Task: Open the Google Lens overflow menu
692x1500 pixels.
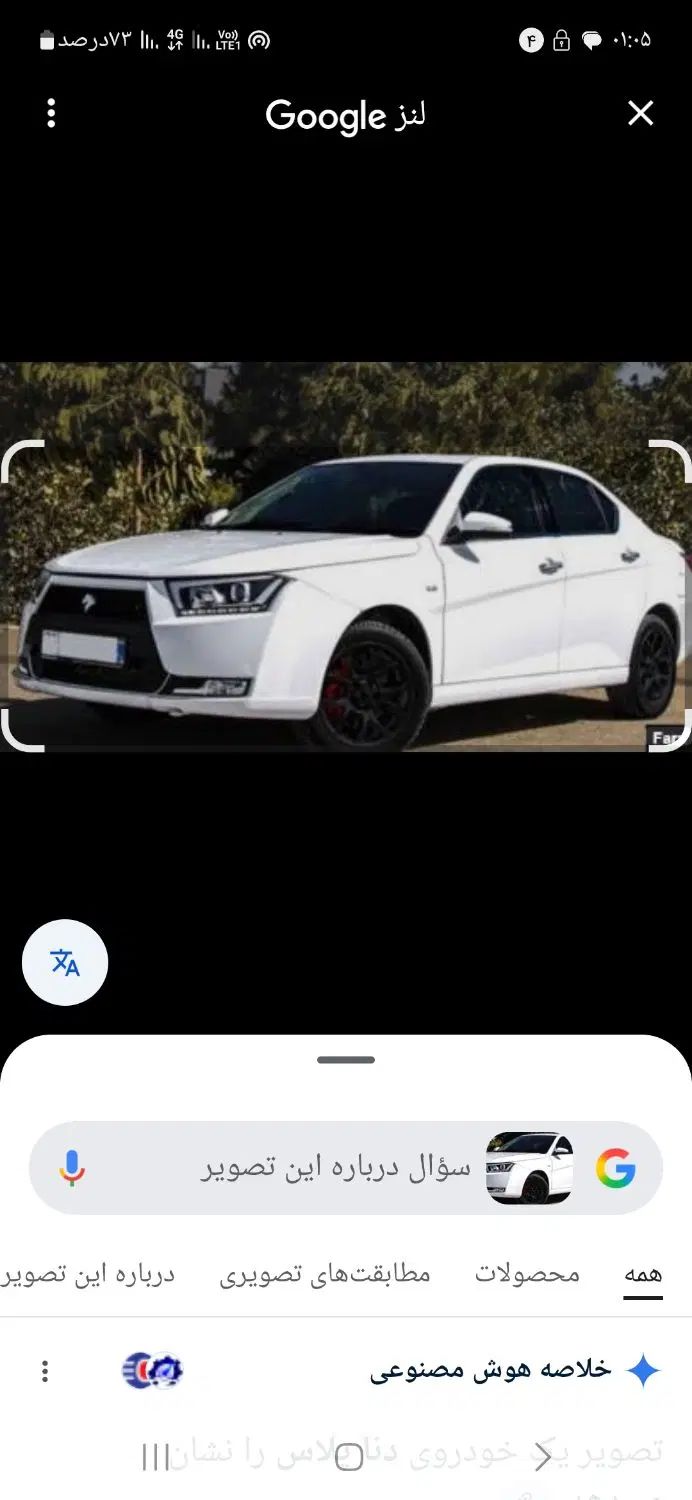Action: [x=51, y=114]
